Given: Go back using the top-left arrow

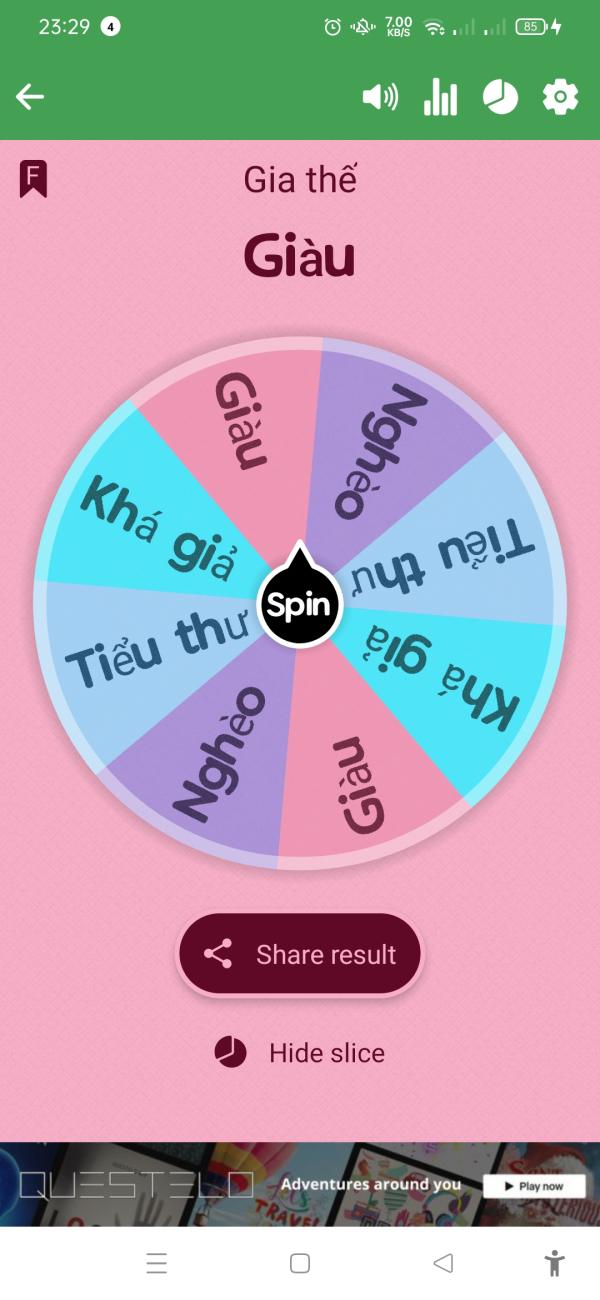Looking at the screenshot, I should pos(30,97).
